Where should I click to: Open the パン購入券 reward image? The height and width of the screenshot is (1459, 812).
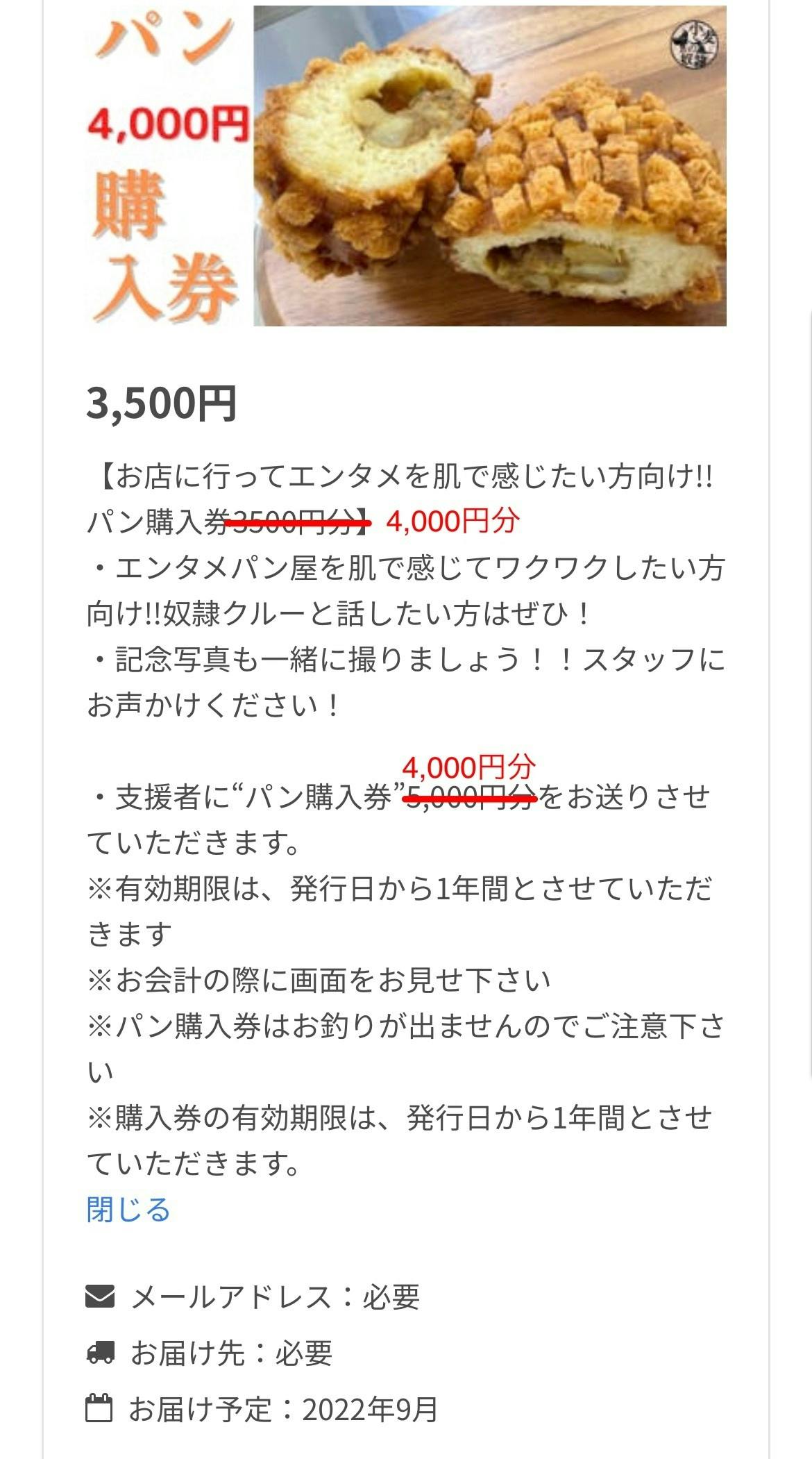[x=406, y=165]
